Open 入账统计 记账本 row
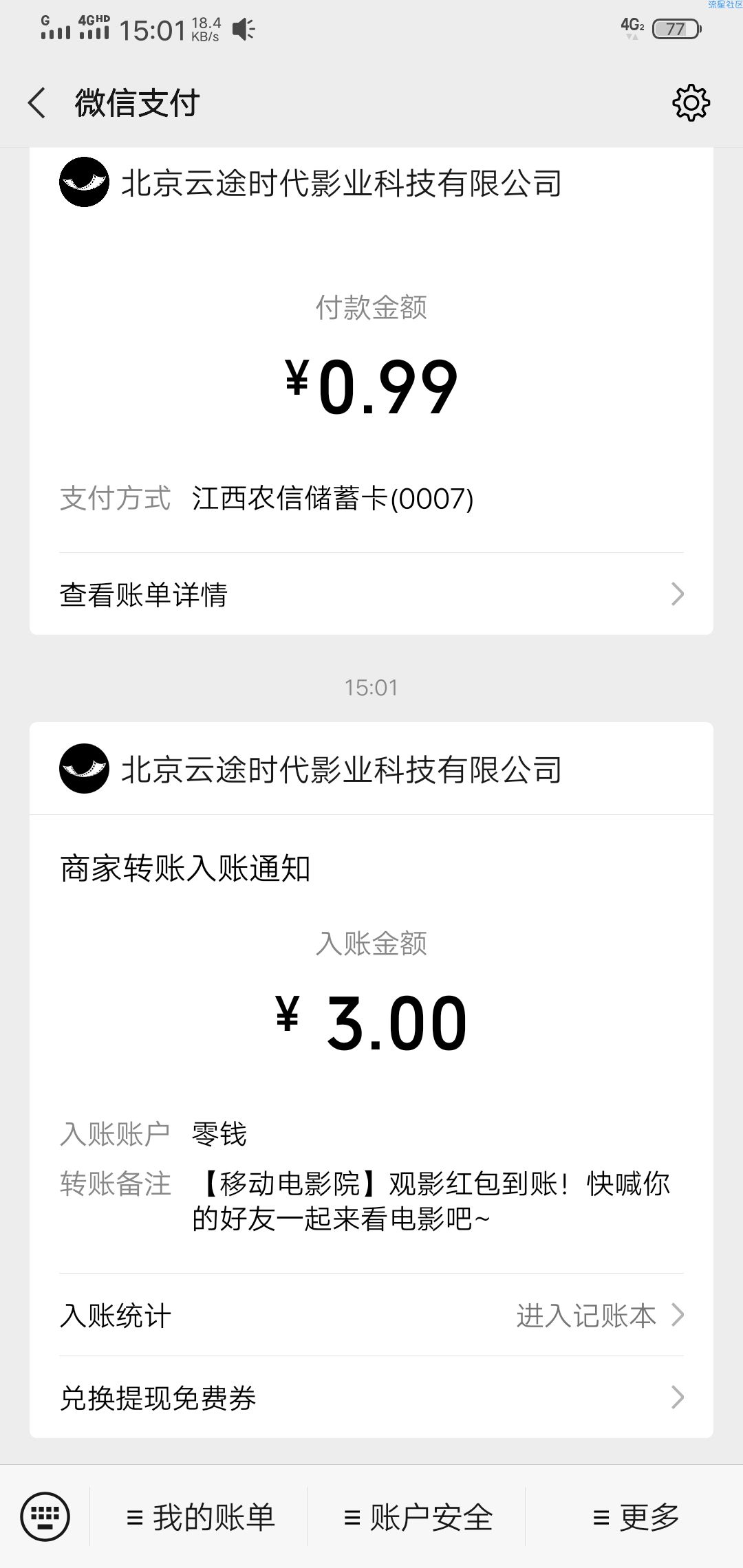The width and height of the screenshot is (743, 1568). point(371,1315)
